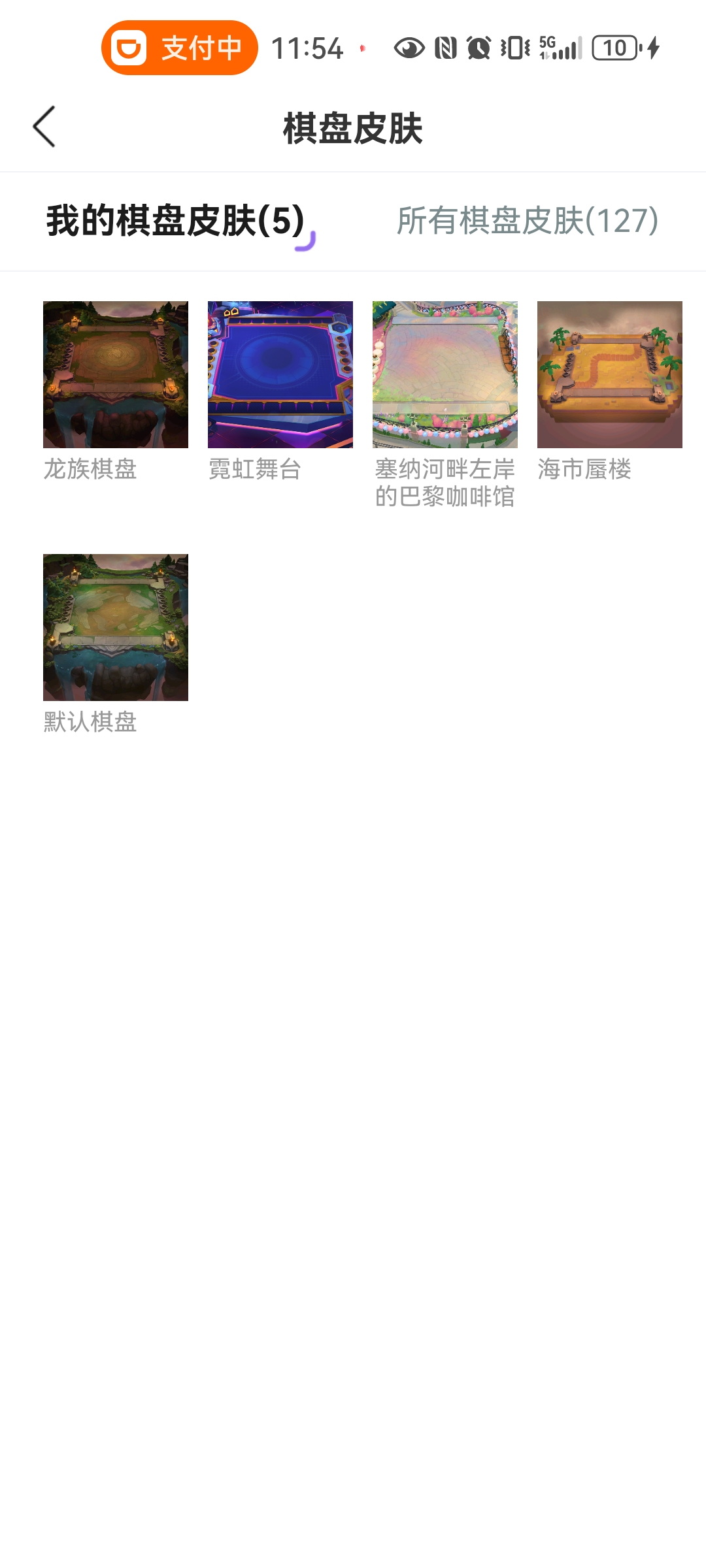Select 我的棋盘皮肤(5) tab
This screenshot has width=706, height=1568.
click(x=175, y=221)
